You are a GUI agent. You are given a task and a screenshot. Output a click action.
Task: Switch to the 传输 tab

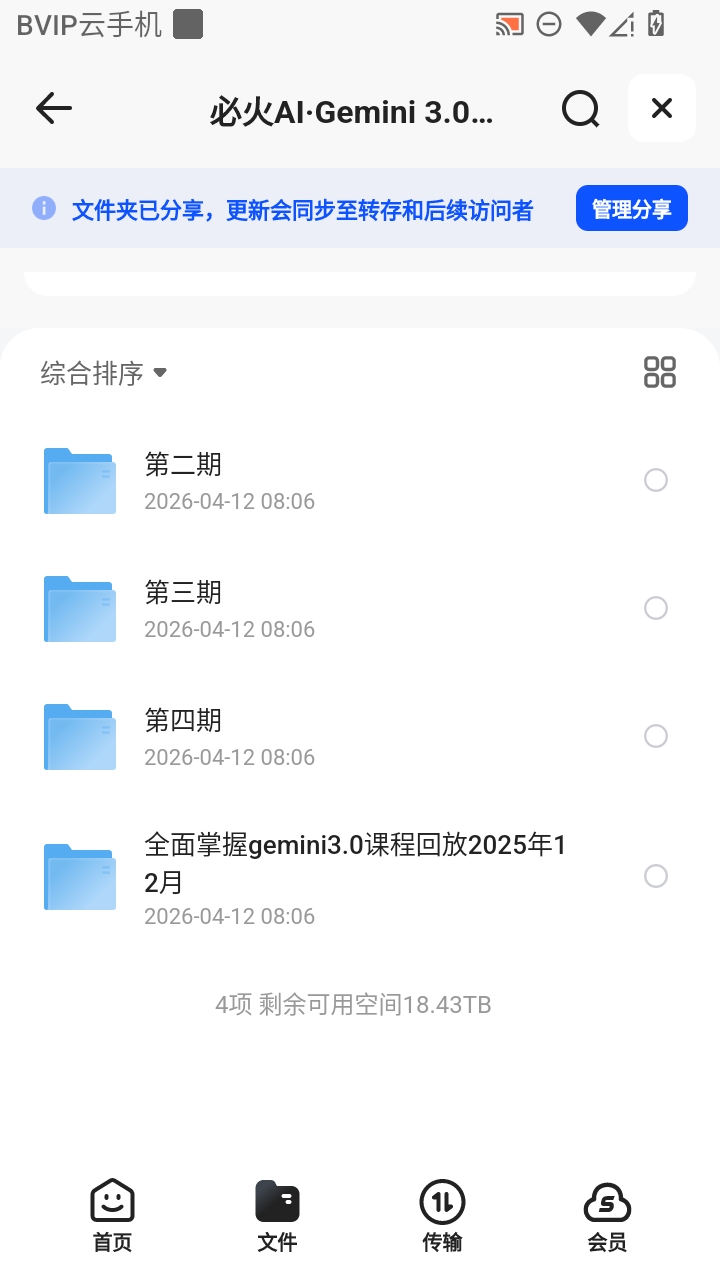[442, 1216]
